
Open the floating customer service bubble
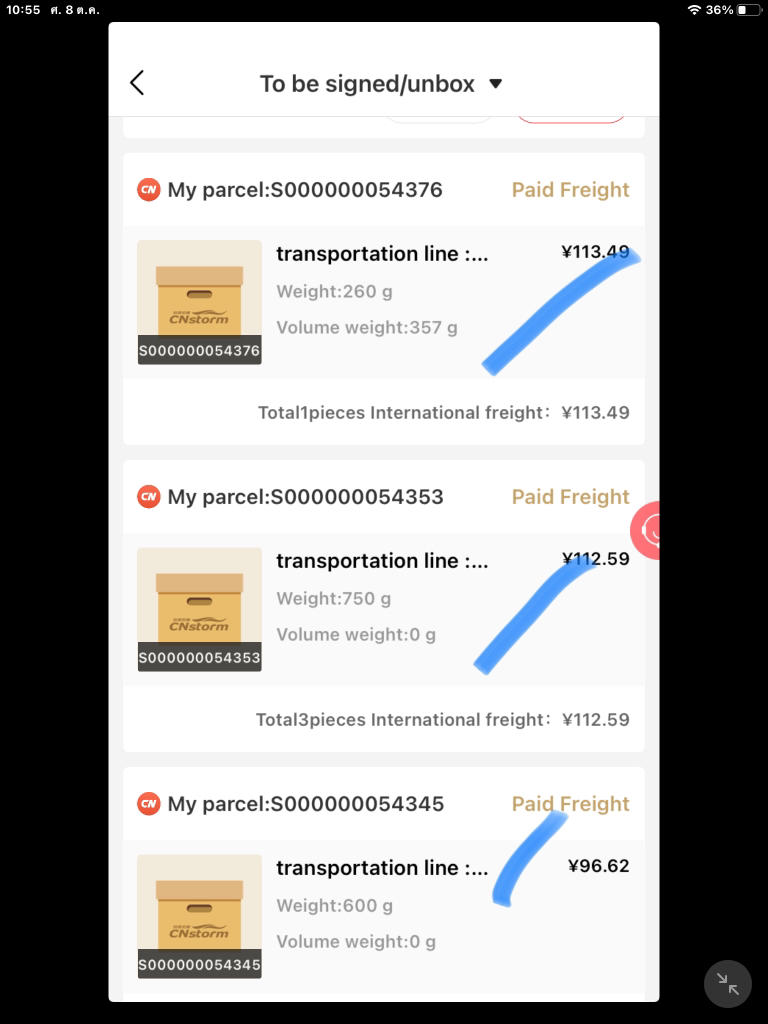649,530
